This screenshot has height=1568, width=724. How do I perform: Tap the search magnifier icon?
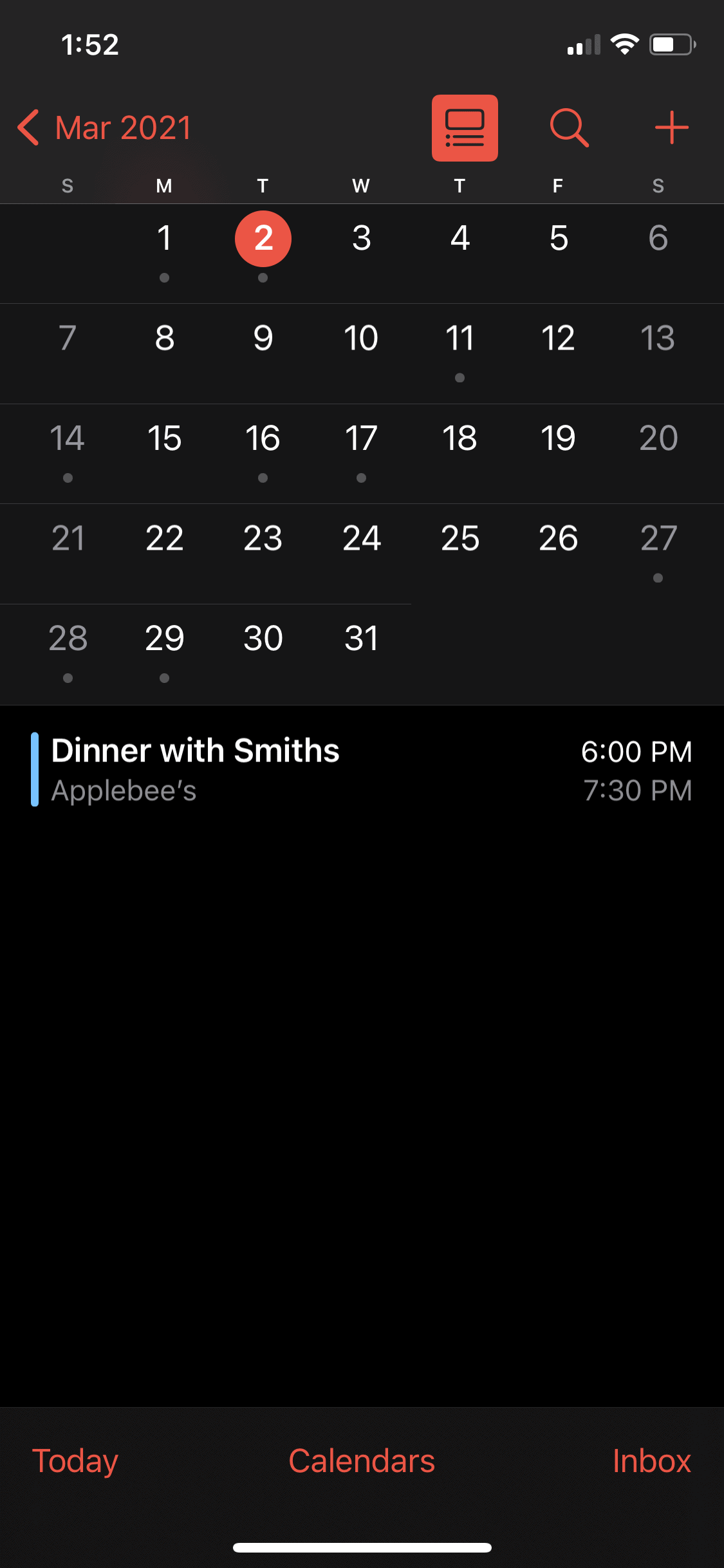tap(569, 127)
